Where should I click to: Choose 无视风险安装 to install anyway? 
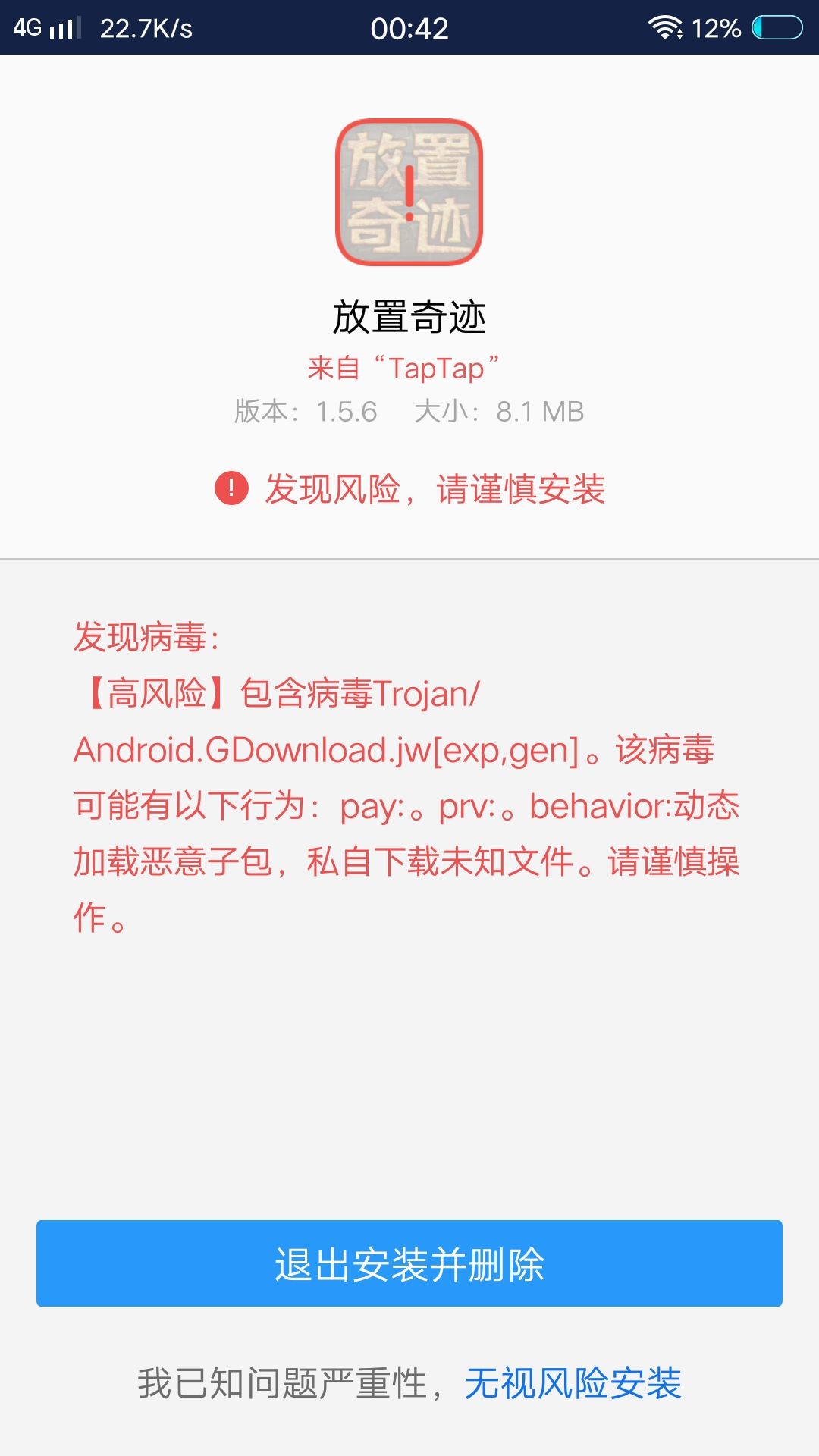click(573, 1383)
